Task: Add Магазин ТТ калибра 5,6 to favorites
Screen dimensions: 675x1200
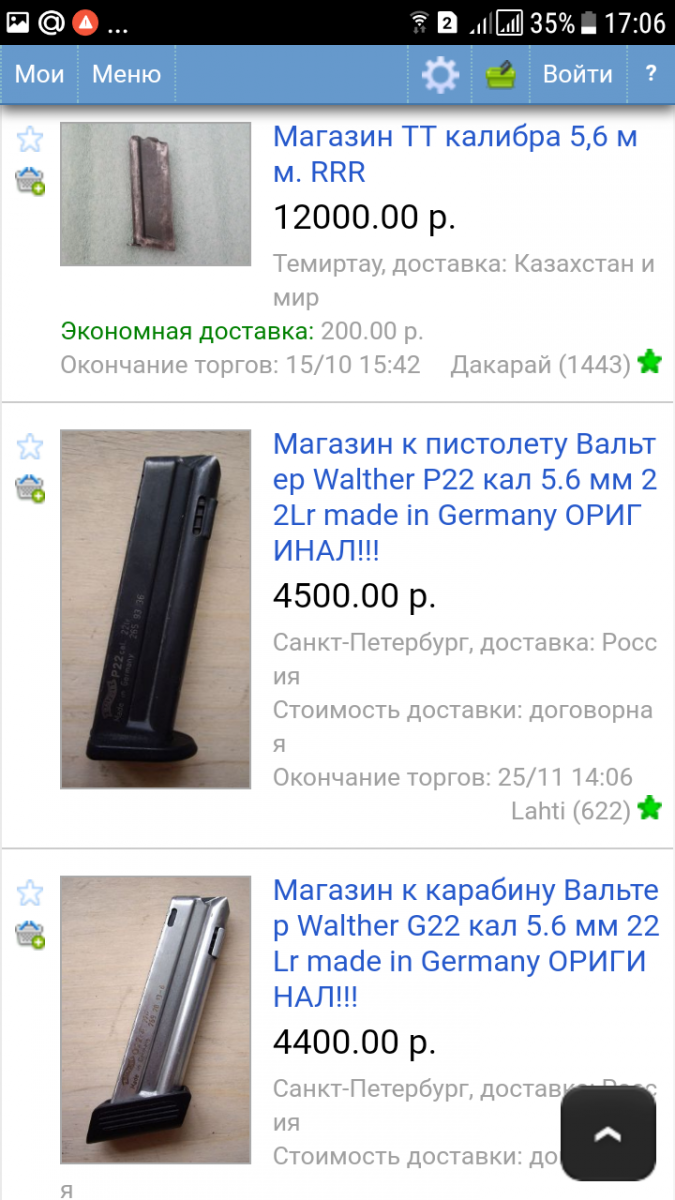Action: [x=30, y=139]
